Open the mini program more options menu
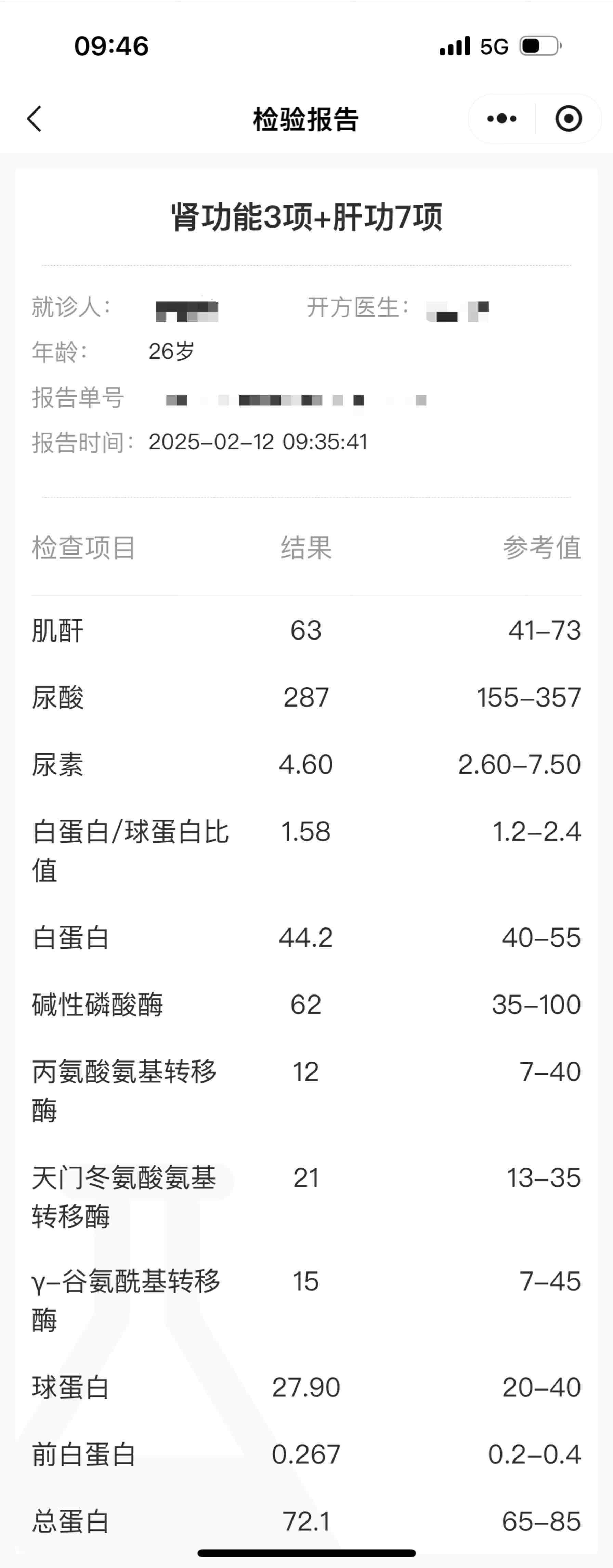Viewport: 613px width, 1568px height. [501, 119]
